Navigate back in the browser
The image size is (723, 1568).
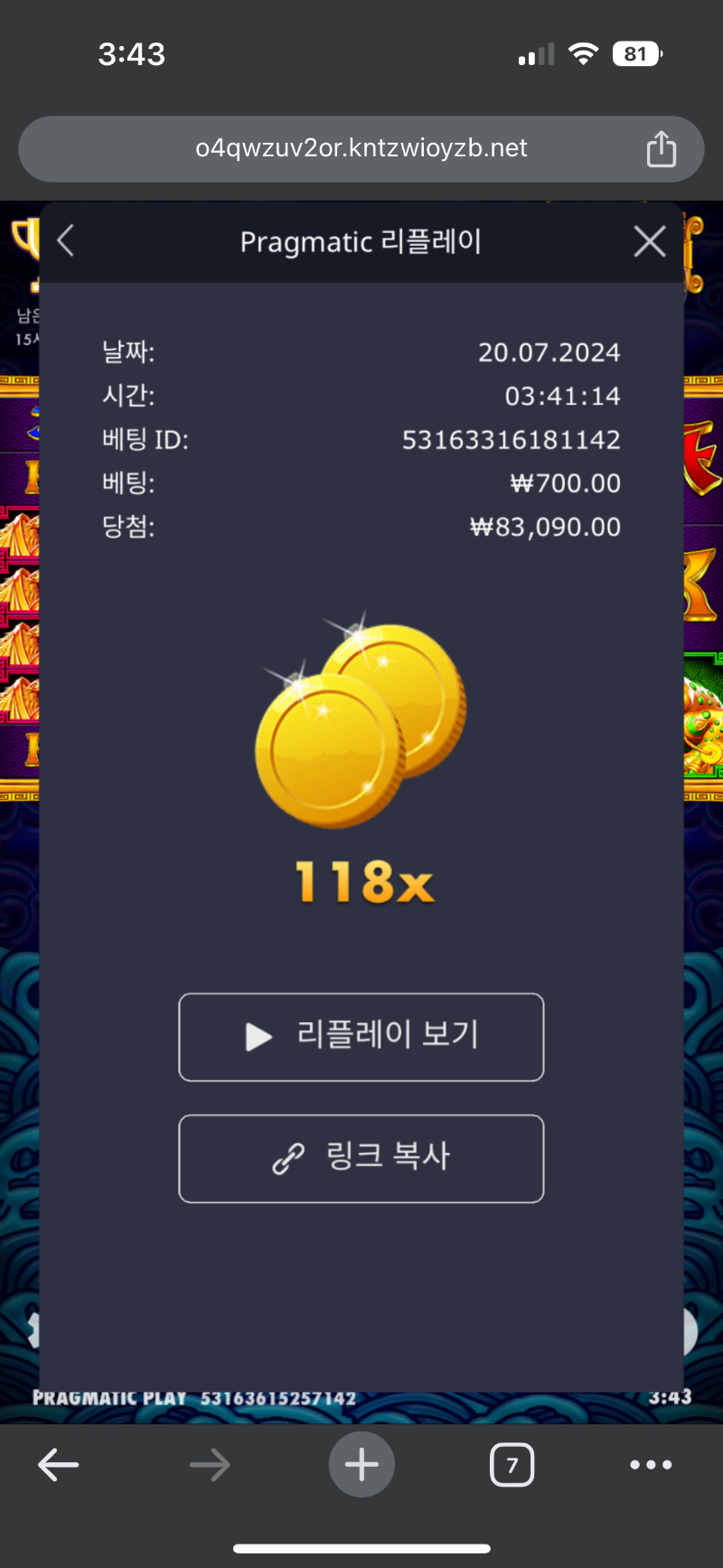(59, 1465)
